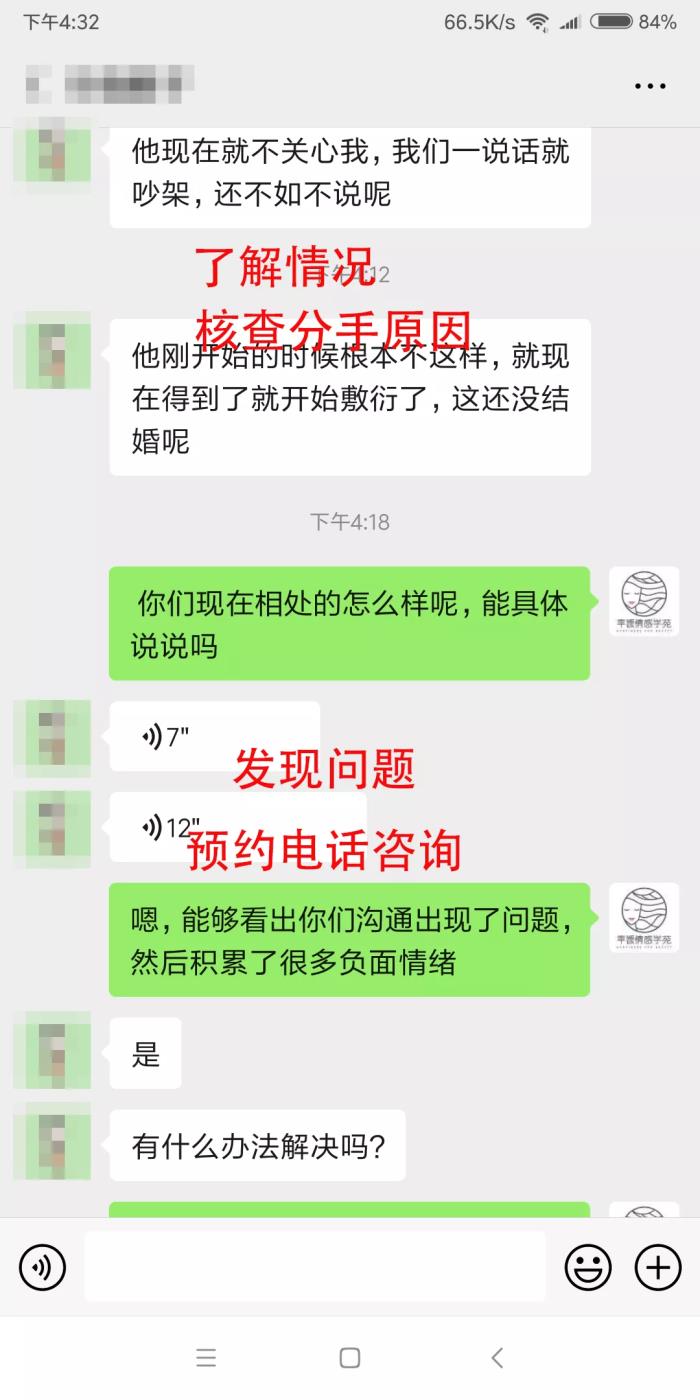
Task: Focus the message text field
Action: coord(315,1267)
